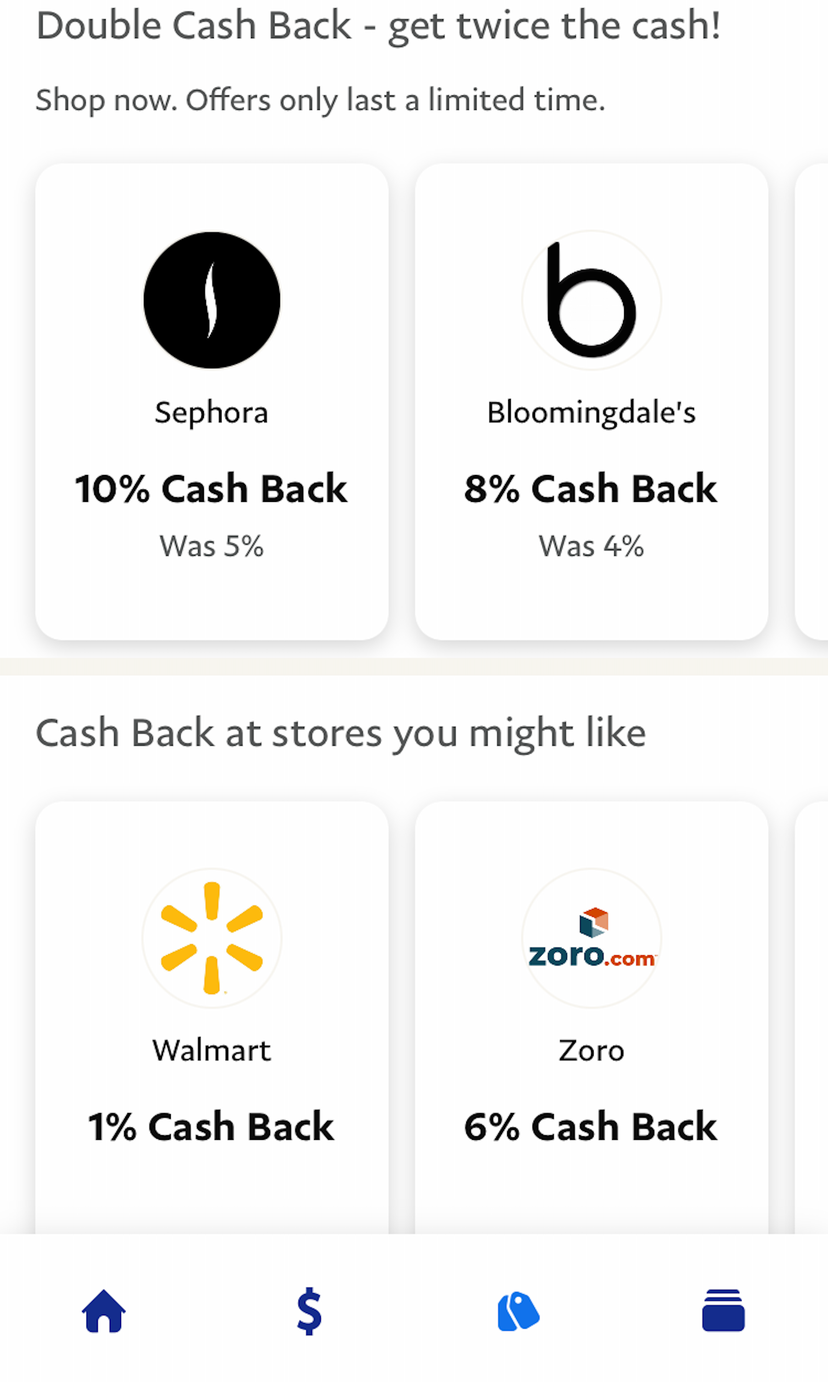The image size is (828, 1382).
Task: Click the 'Was 4%' text under Bloomingdale's
Action: click(x=591, y=546)
